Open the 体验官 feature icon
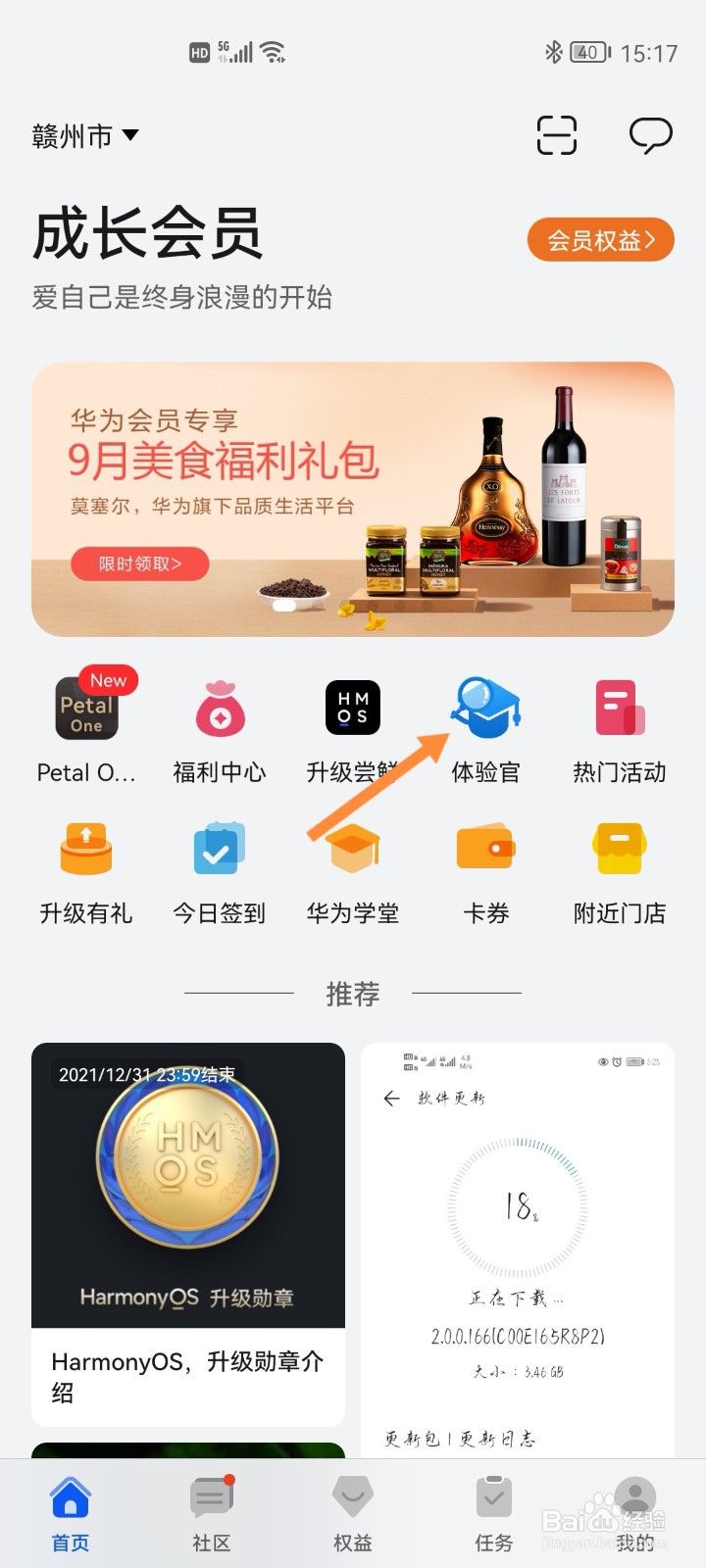Viewport: 706px width, 1568px height. (485, 708)
